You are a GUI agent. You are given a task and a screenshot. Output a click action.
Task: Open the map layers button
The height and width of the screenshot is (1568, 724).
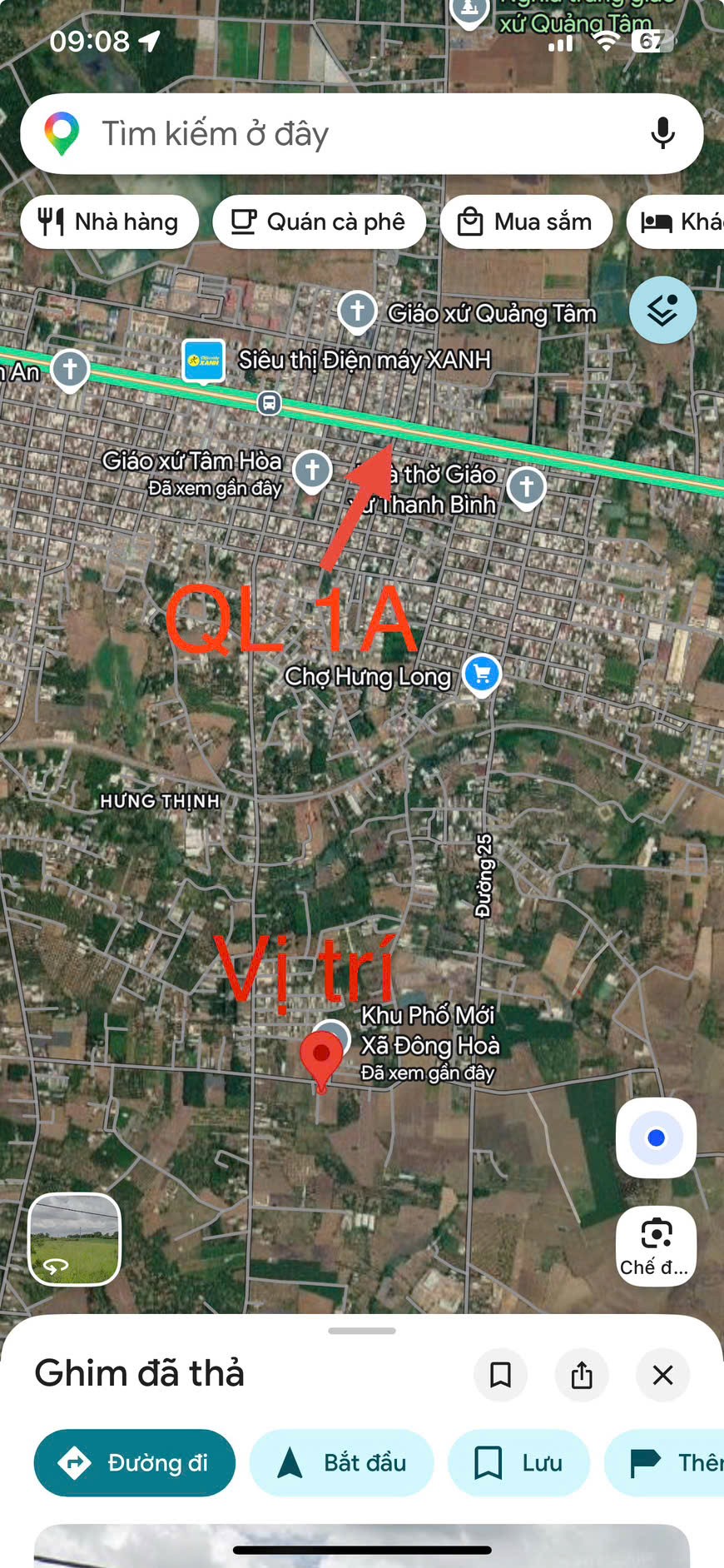point(662,310)
